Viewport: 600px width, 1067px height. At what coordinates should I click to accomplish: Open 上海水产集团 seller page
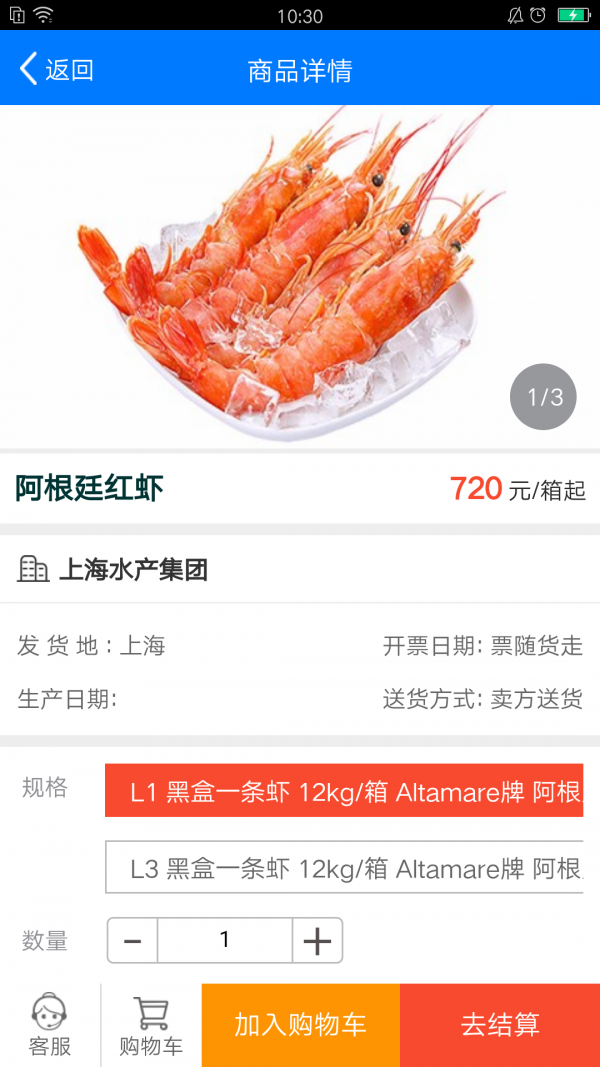pos(132,570)
